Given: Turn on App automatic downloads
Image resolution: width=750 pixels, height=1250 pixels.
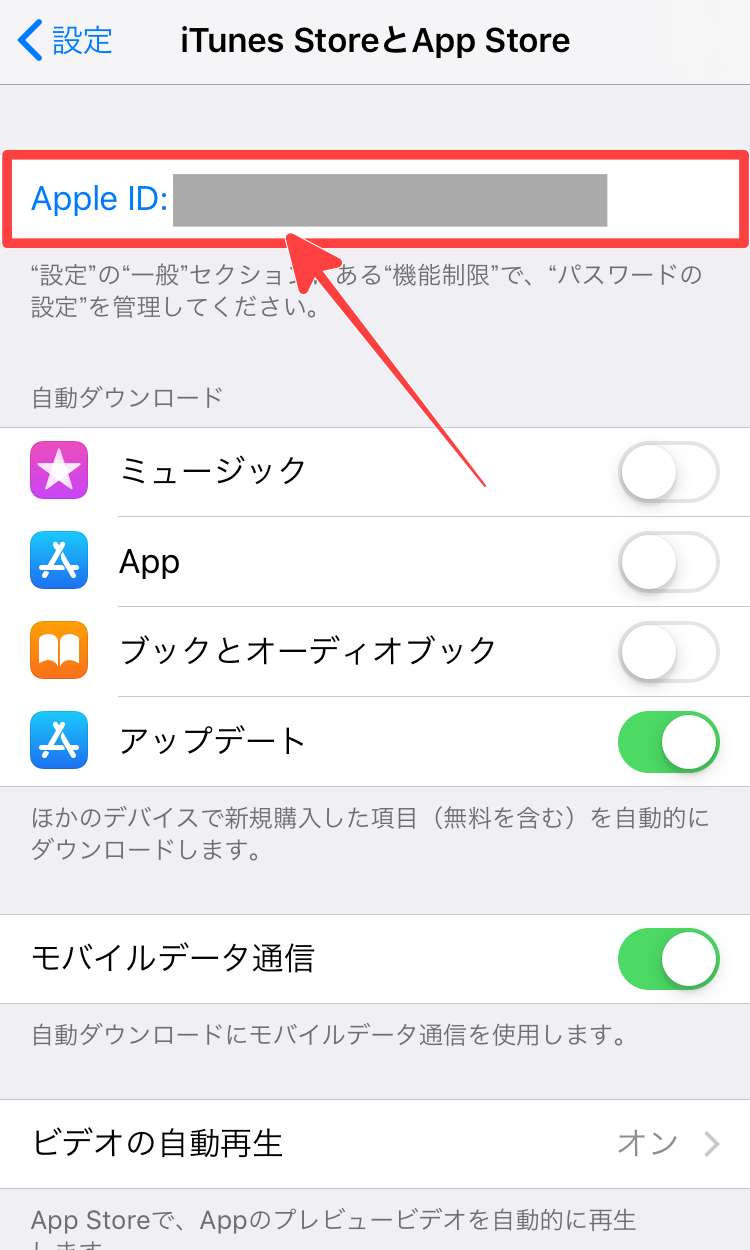Looking at the screenshot, I should (668, 561).
